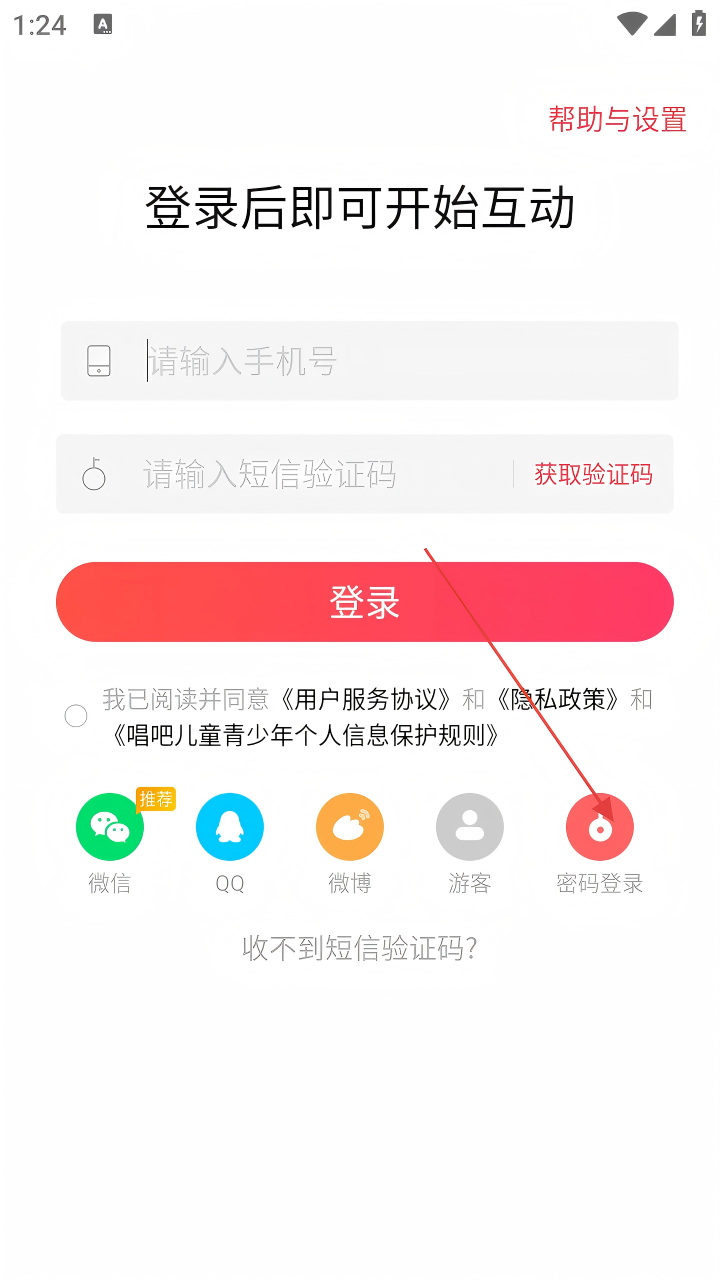This screenshot has width=720, height=1280.
Task: Focus the phone number input field
Action: (400, 361)
